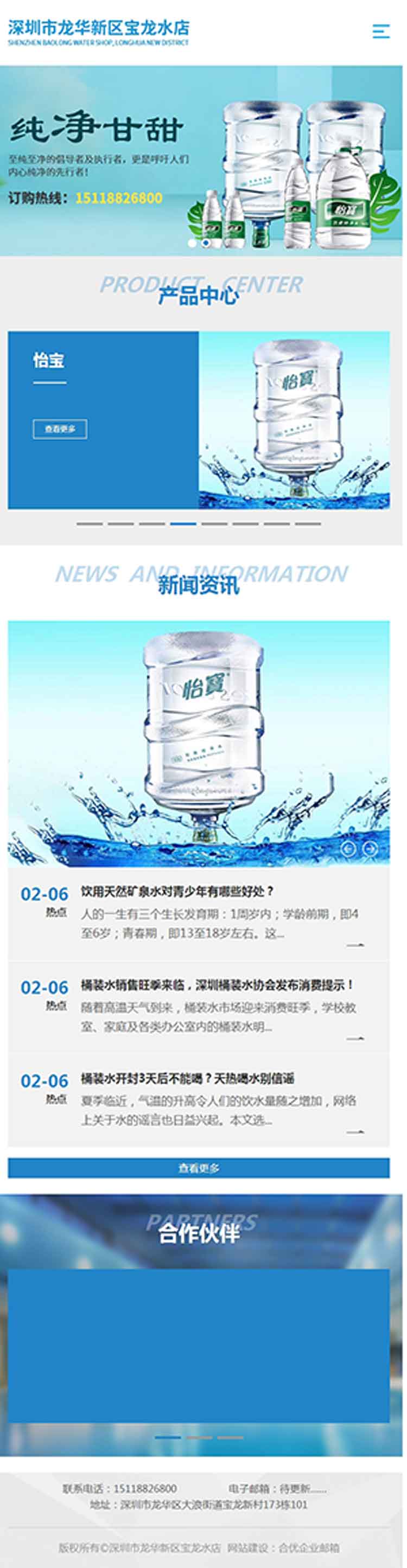Tap the 怡宝 查看更多 button
Image resolution: width=407 pixels, height=1568 pixels.
[60, 429]
